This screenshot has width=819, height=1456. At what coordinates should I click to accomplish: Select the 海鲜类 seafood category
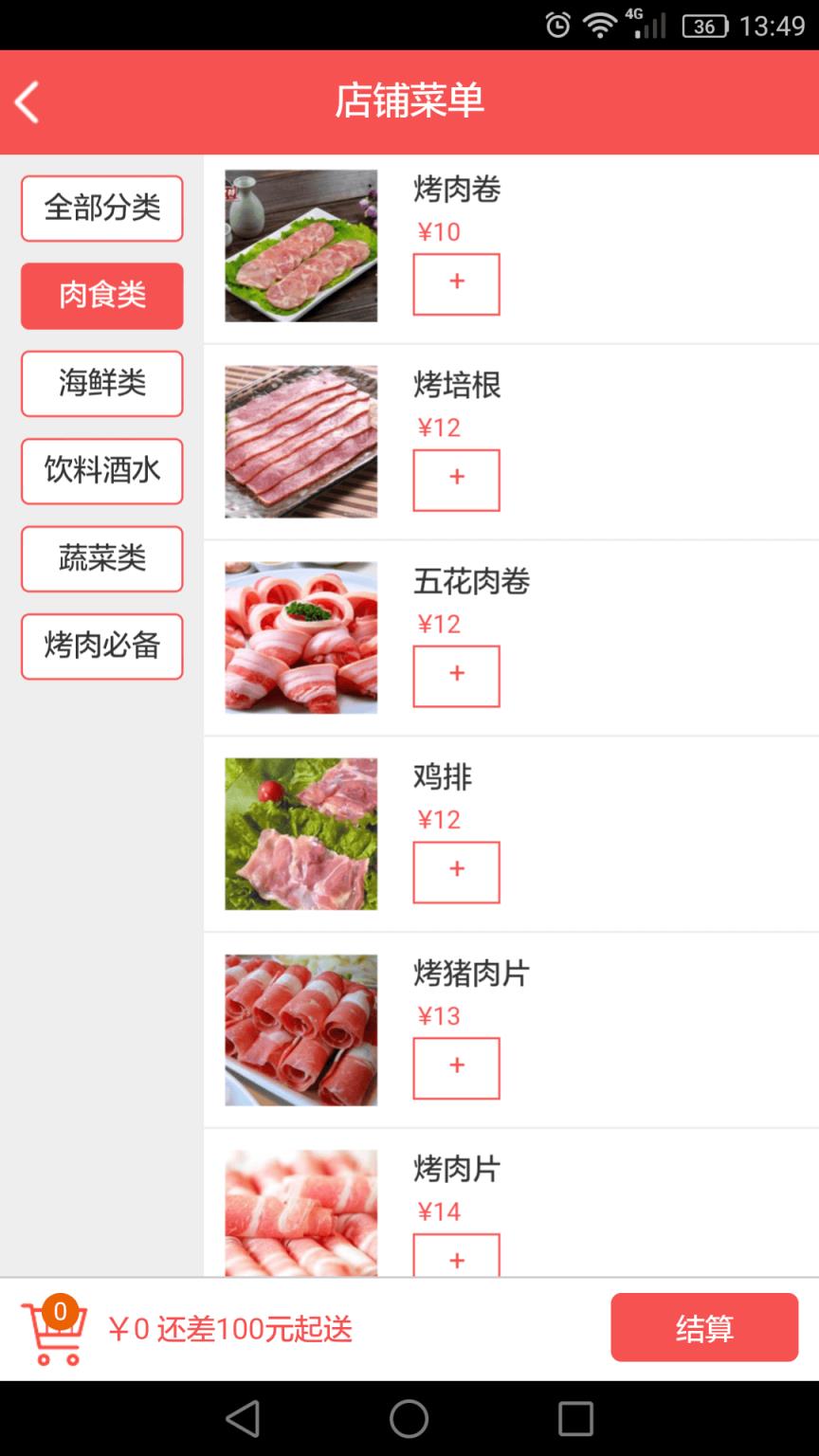coord(101,383)
